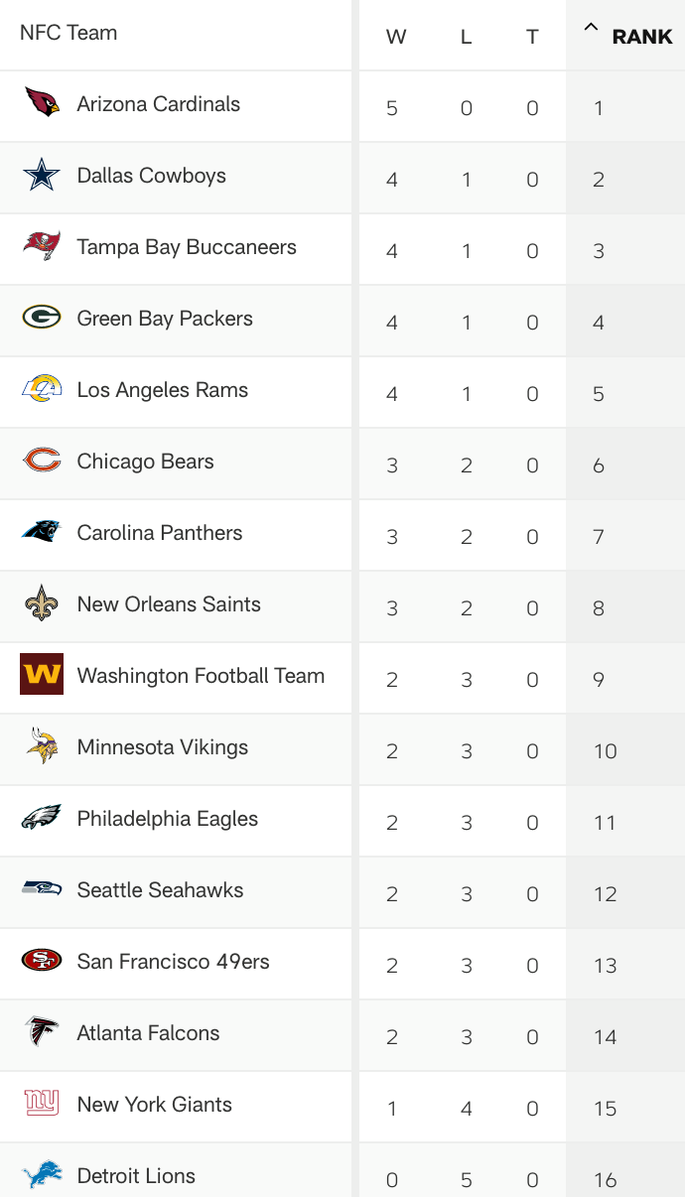Viewport: 685px width, 1197px height.
Task: Open Carolina Panthers team page
Action: click(160, 533)
